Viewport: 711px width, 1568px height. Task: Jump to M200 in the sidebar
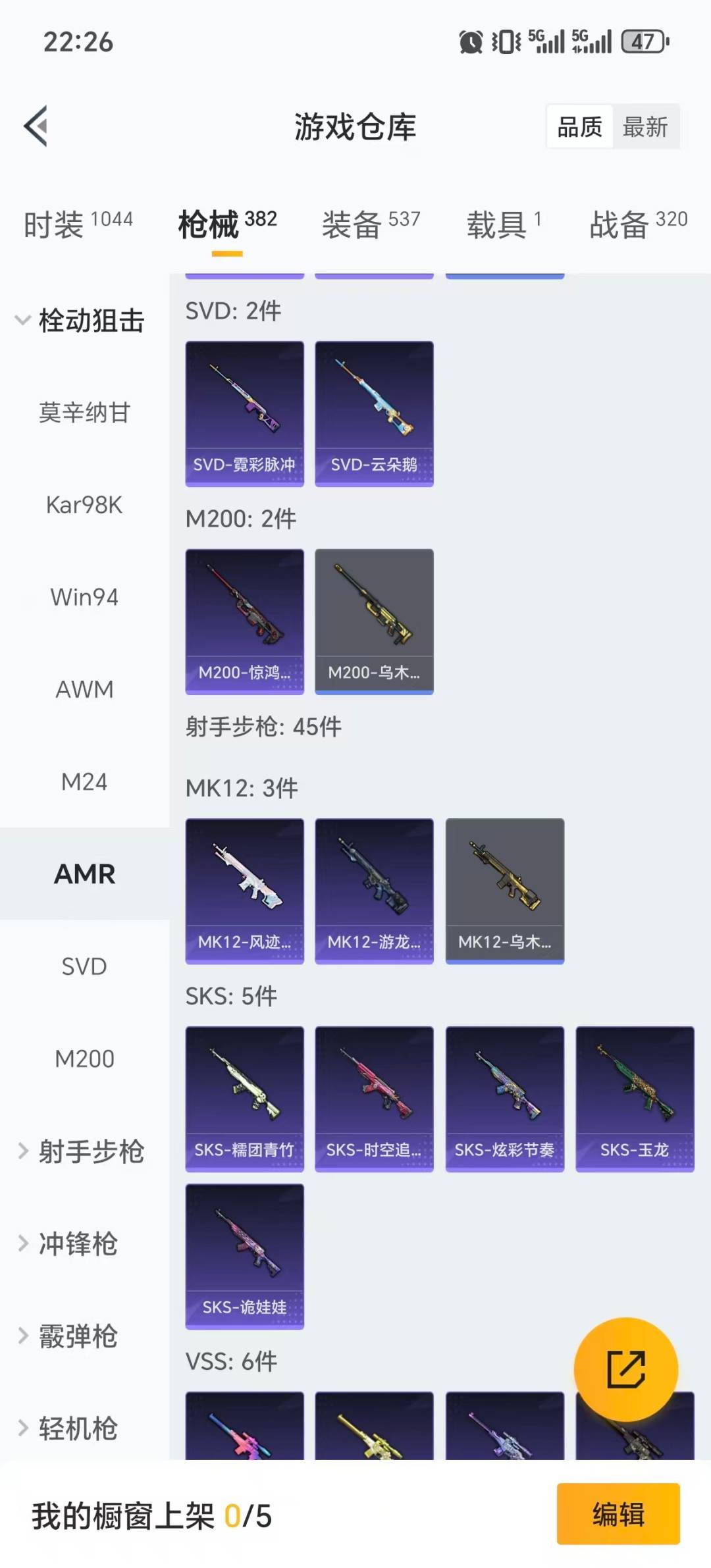pos(84,1058)
